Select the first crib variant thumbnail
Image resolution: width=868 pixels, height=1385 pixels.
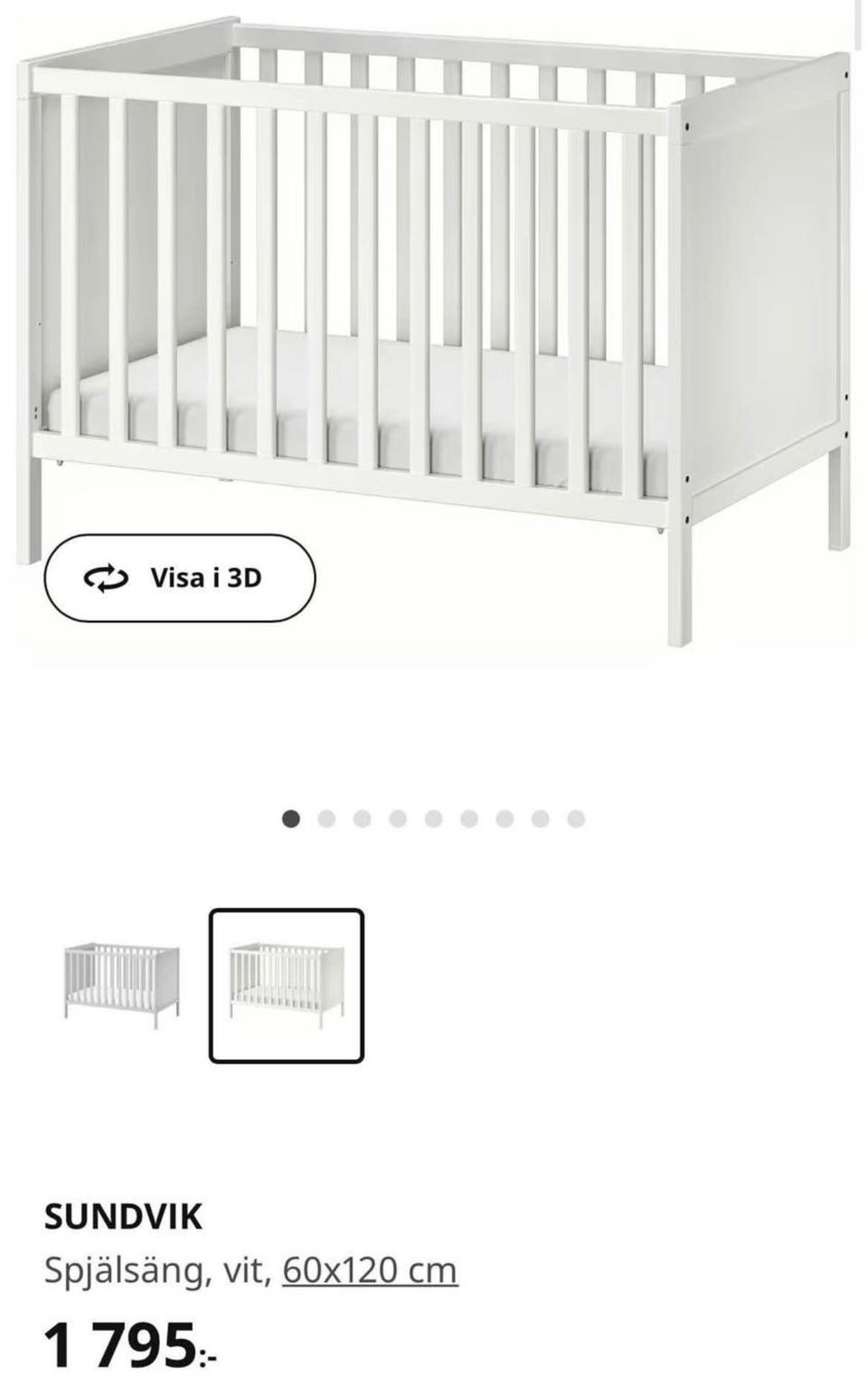pos(122,985)
